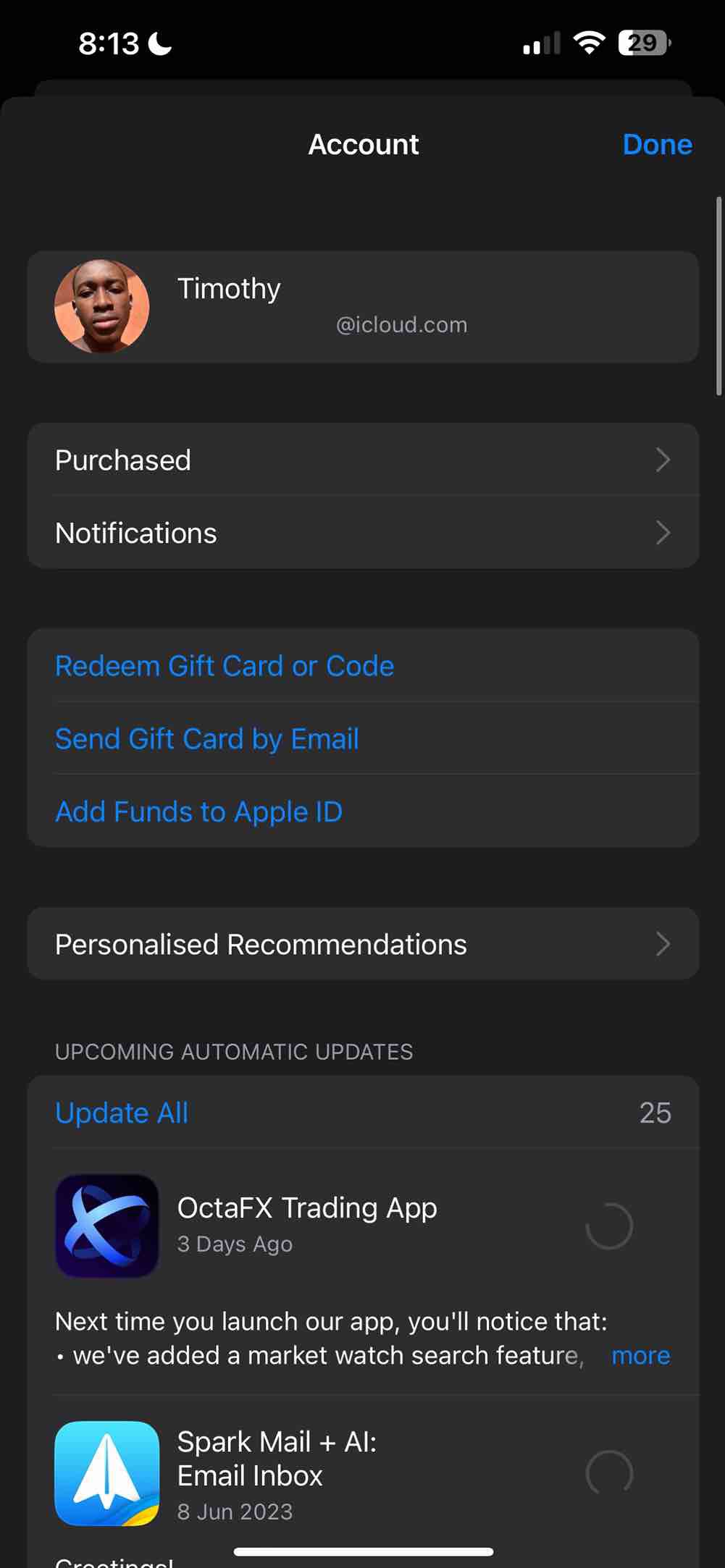Screen dimensions: 725x1568
Task: Open the OctaFX Trading App entry
Action: pos(307,1223)
